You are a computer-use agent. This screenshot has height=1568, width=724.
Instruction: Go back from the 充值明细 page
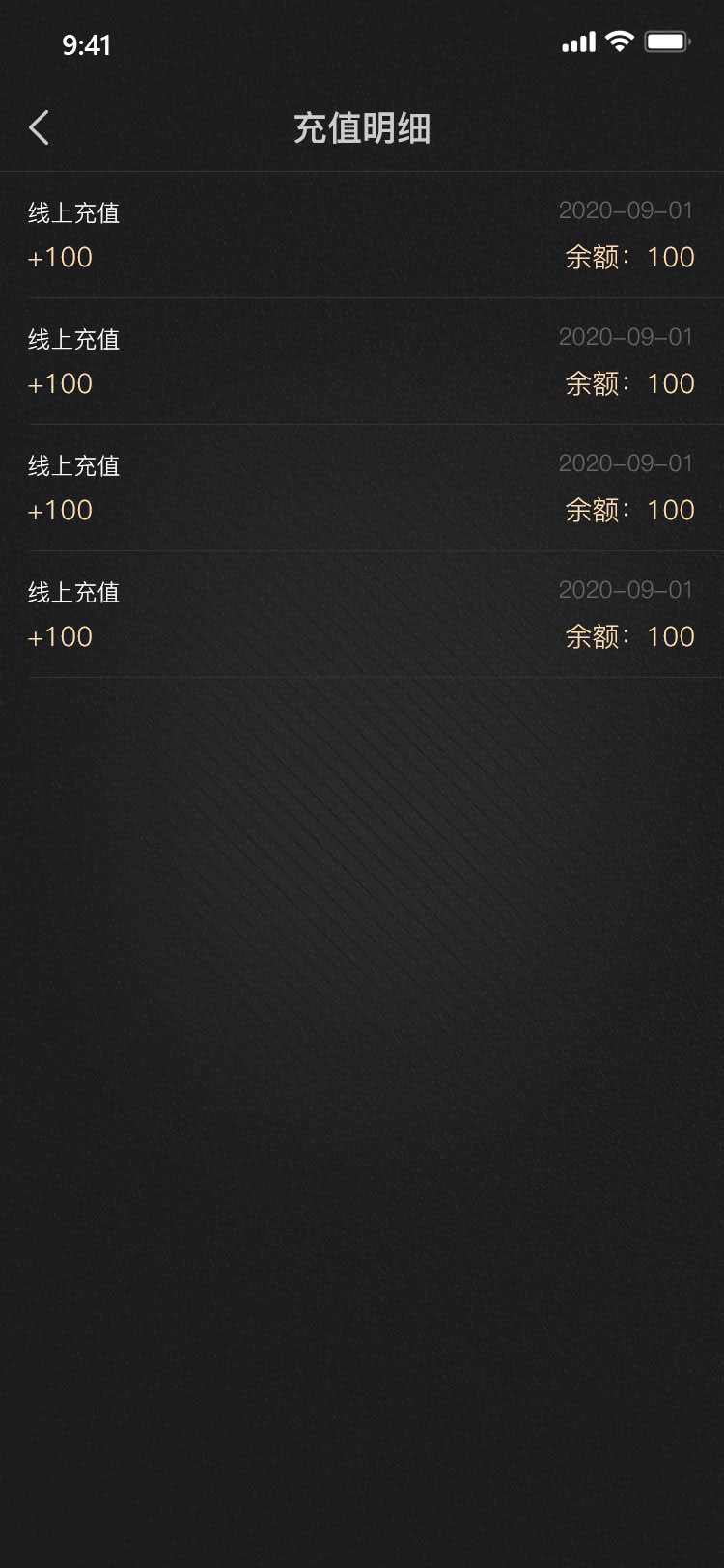coord(39,127)
